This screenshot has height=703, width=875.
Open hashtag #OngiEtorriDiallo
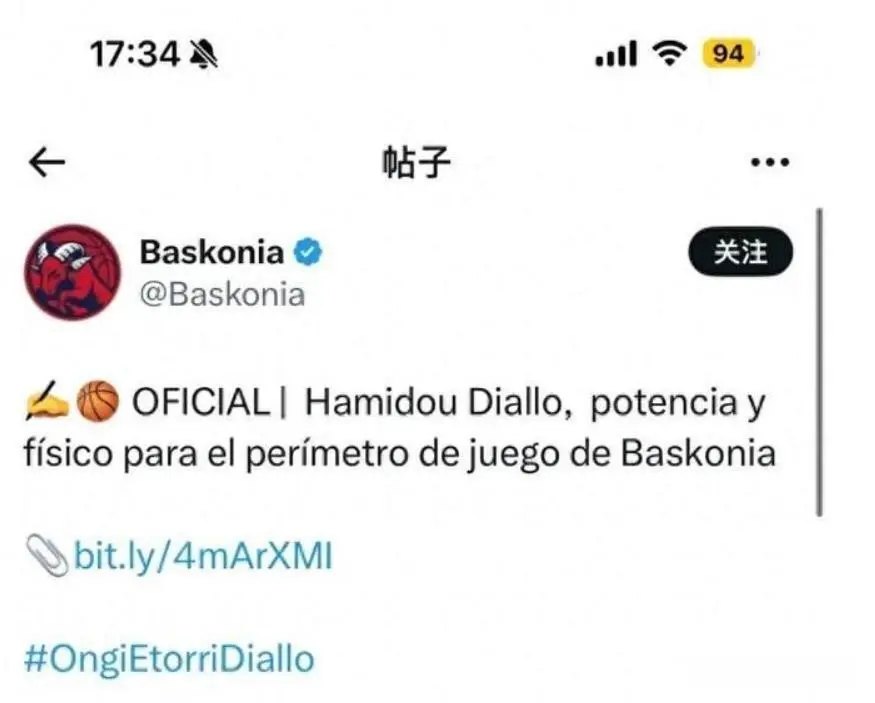click(x=168, y=659)
